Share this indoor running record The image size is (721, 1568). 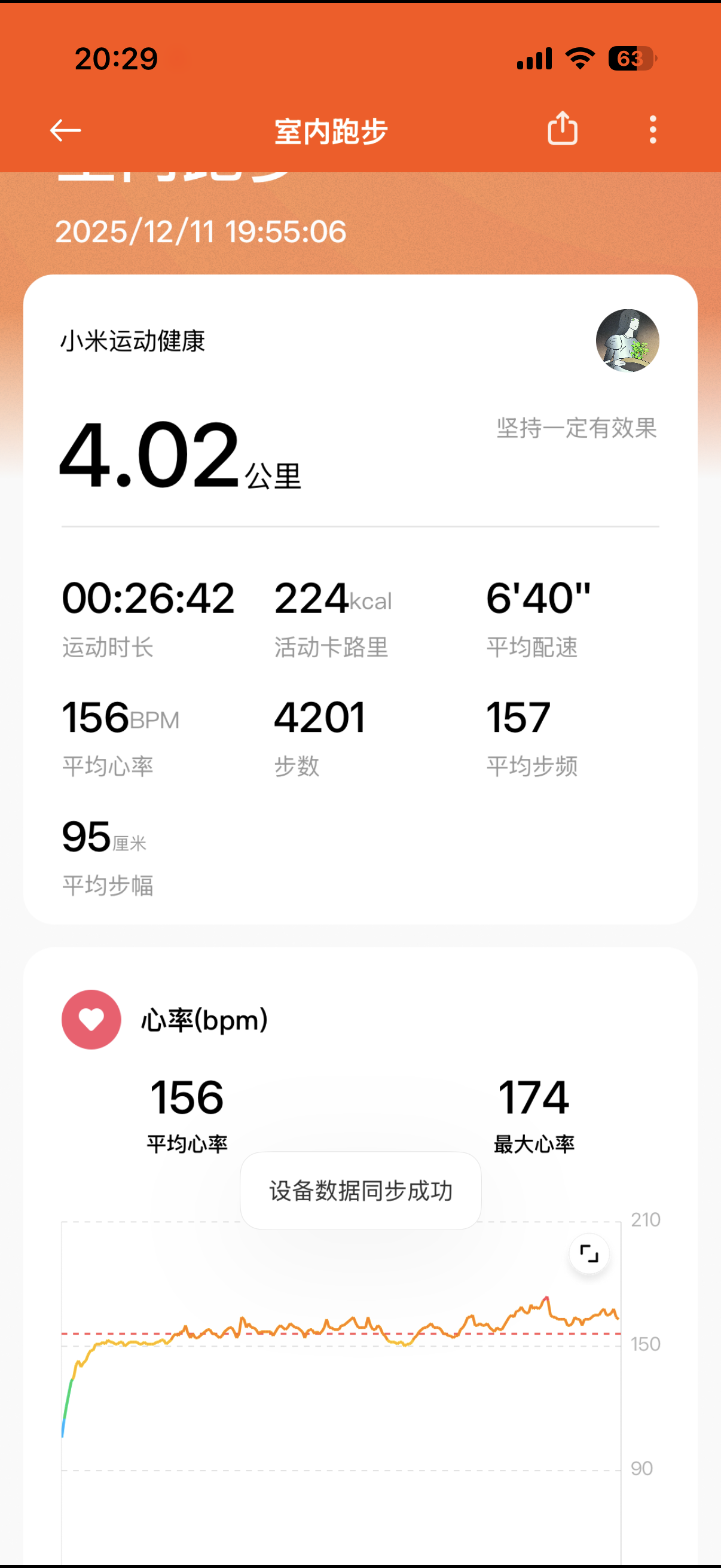[x=562, y=129]
